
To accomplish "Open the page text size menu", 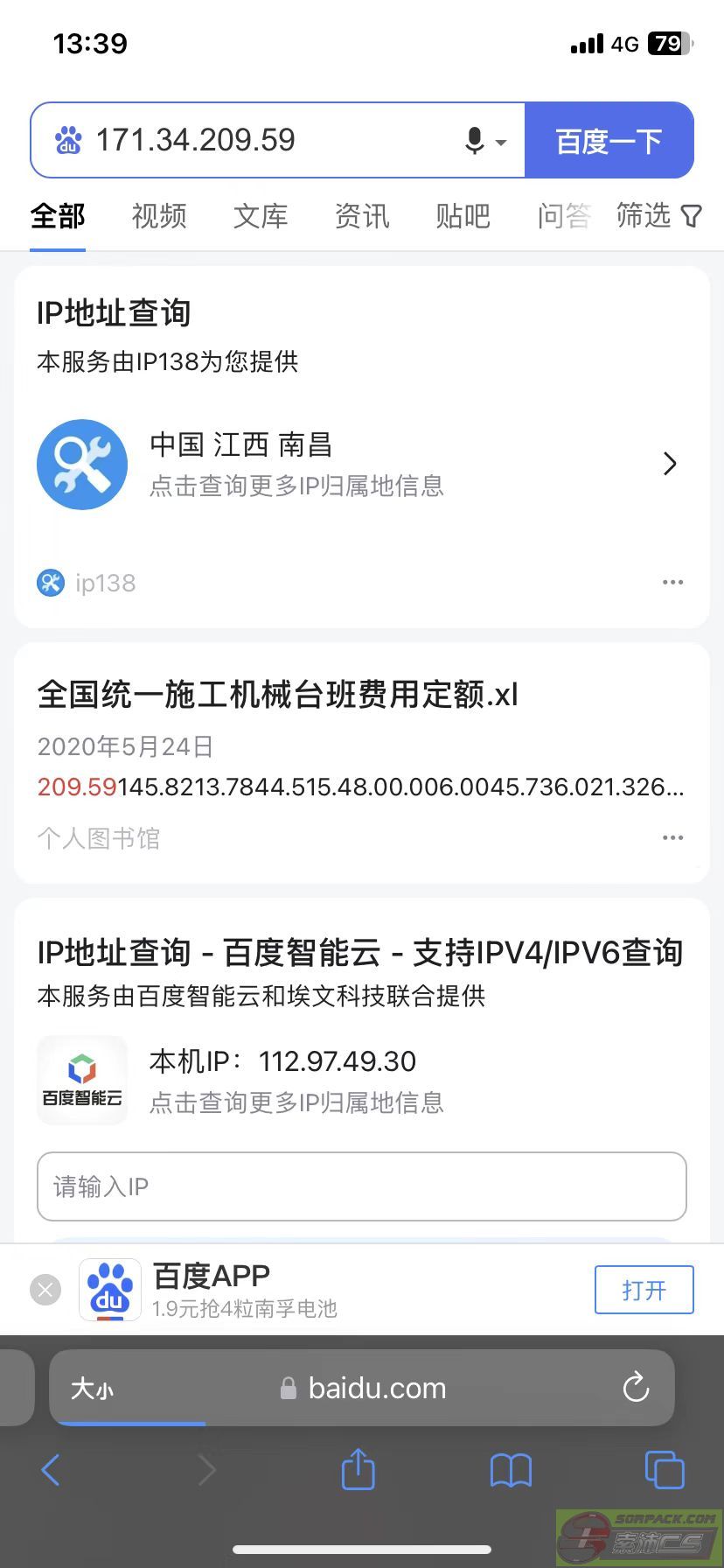I will coord(92,1389).
